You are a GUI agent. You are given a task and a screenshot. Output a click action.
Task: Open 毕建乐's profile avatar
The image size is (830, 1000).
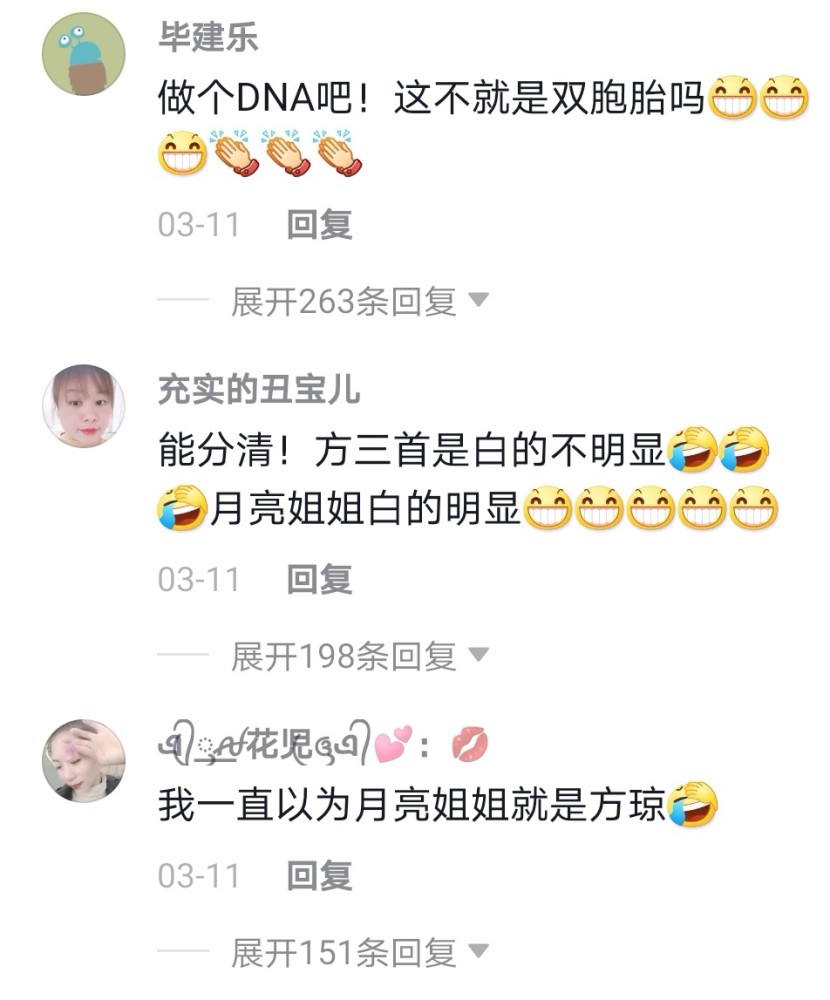(84, 54)
